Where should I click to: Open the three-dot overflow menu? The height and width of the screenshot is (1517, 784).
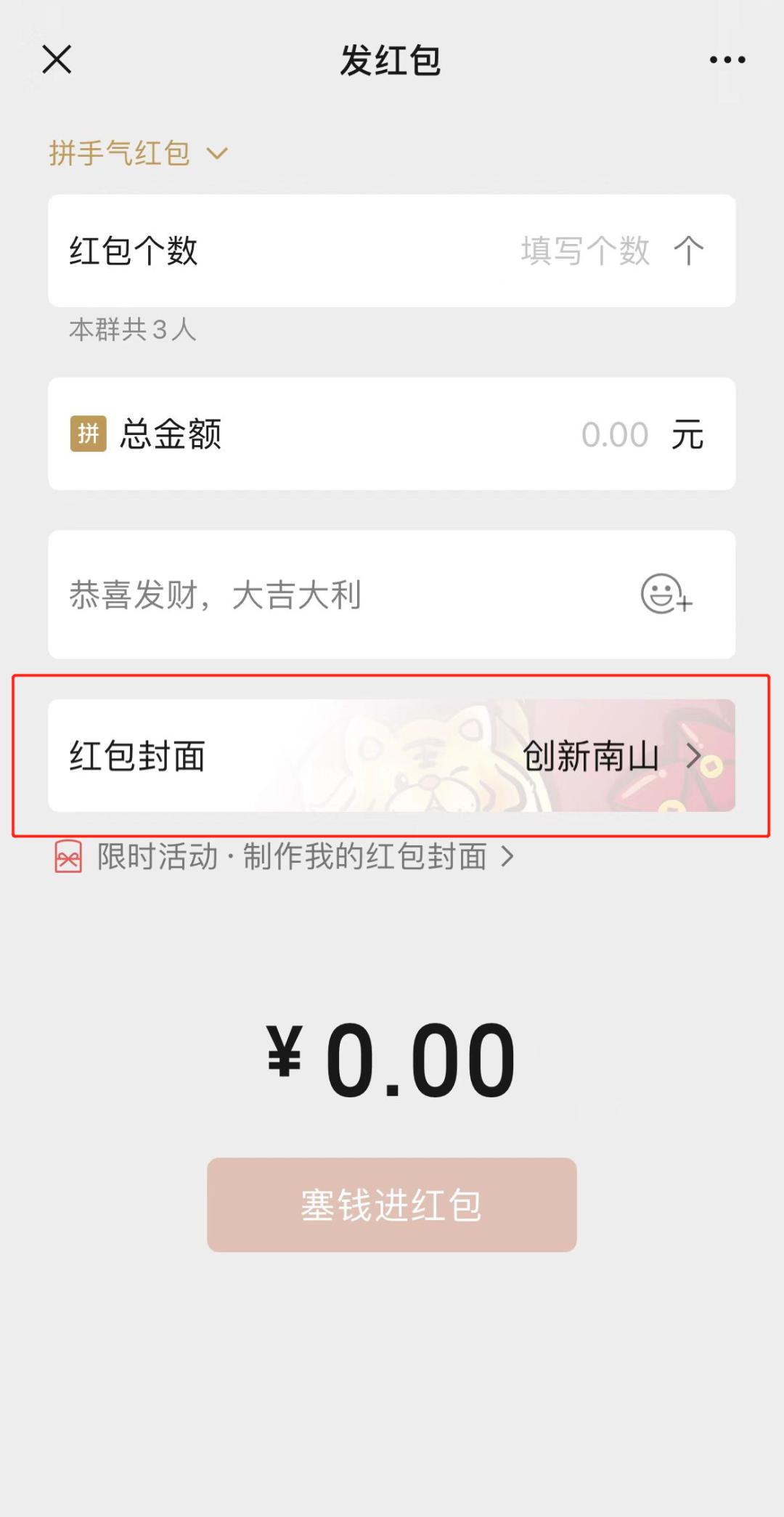click(x=727, y=60)
